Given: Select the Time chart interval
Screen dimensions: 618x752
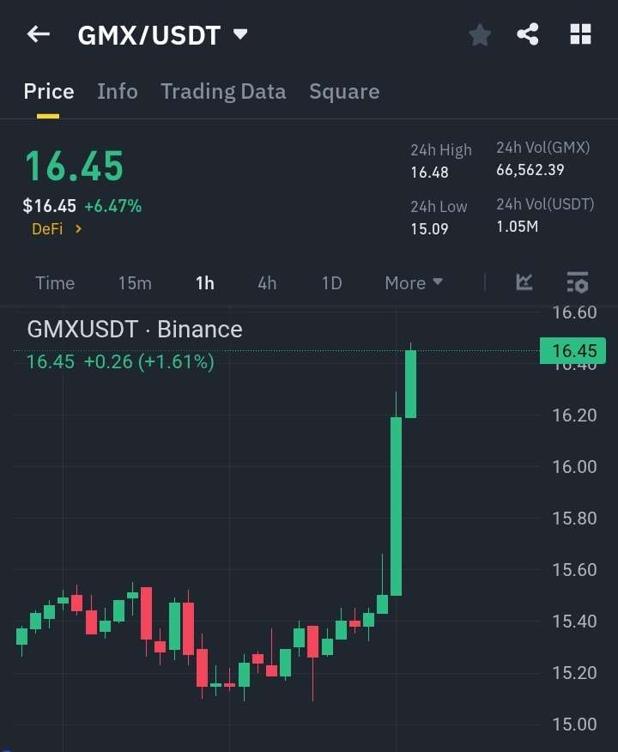Looking at the screenshot, I should pos(55,283).
